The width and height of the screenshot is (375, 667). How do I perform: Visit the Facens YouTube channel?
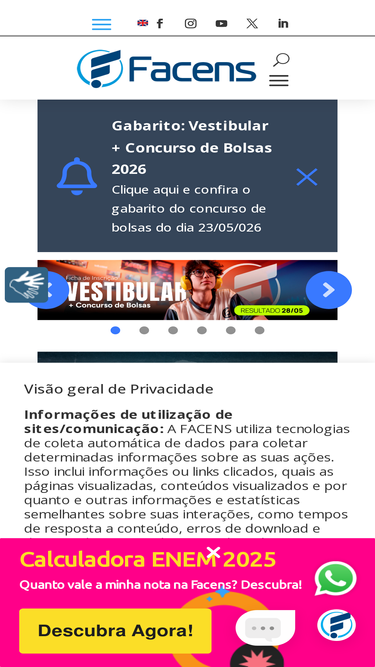click(221, 24)
